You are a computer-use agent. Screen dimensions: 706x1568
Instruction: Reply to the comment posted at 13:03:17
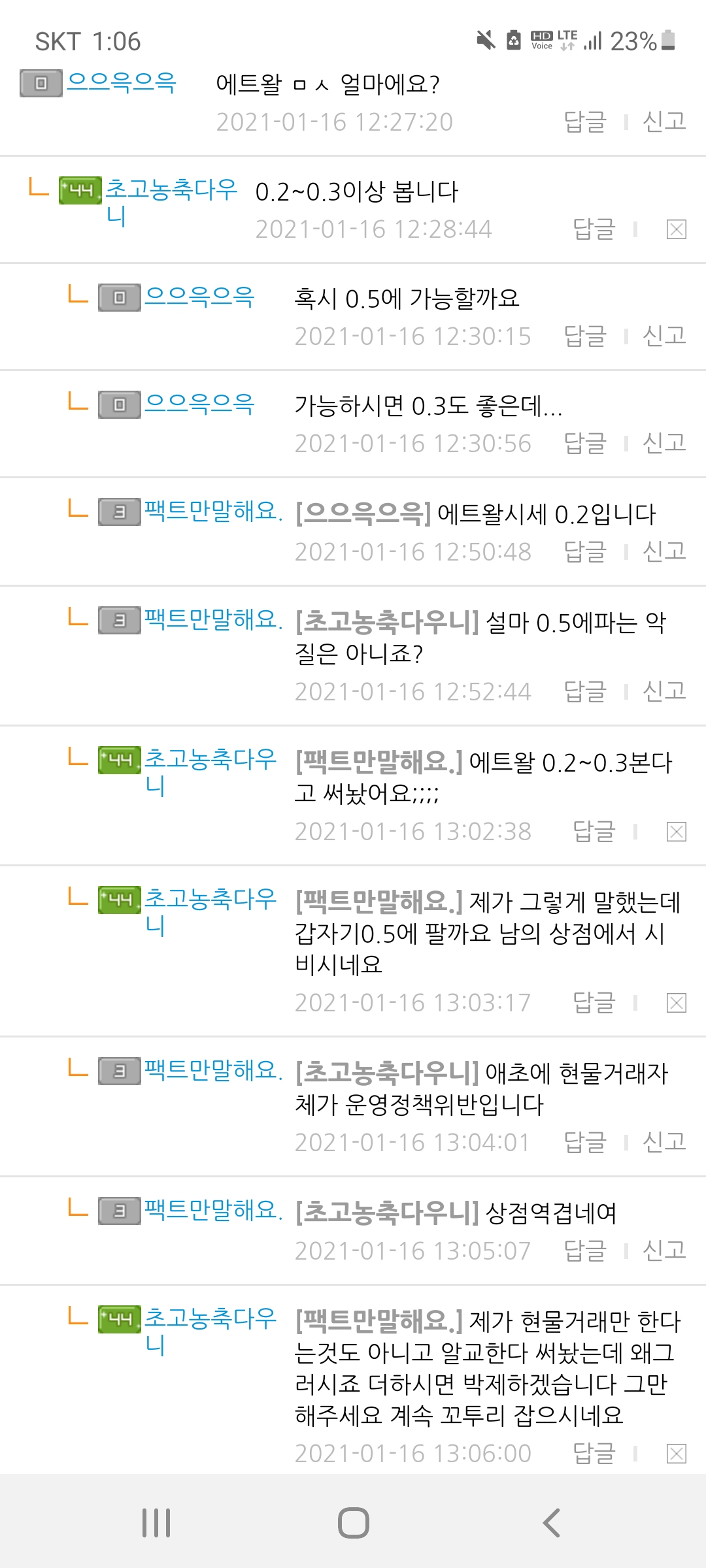(594, 1002)
